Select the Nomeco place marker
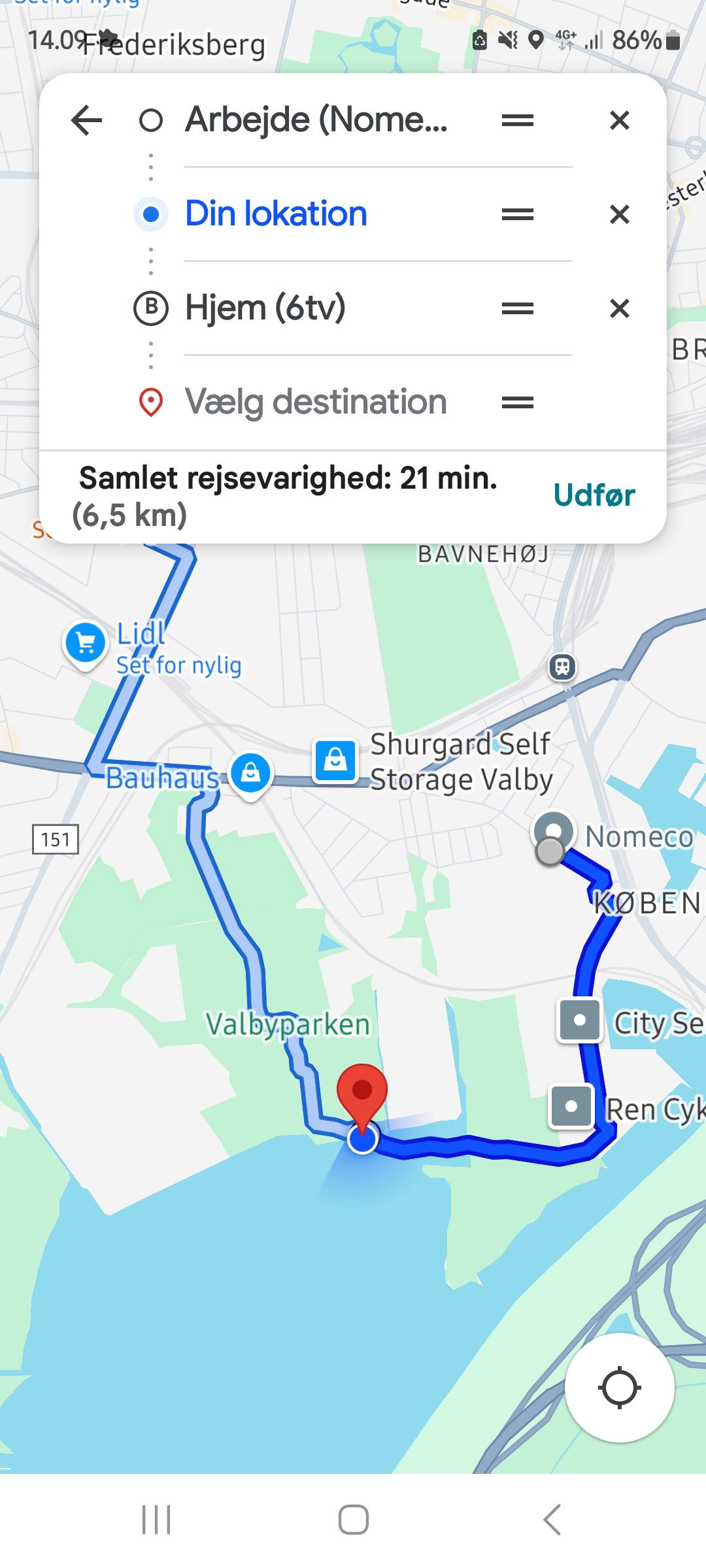 (554, 831)
